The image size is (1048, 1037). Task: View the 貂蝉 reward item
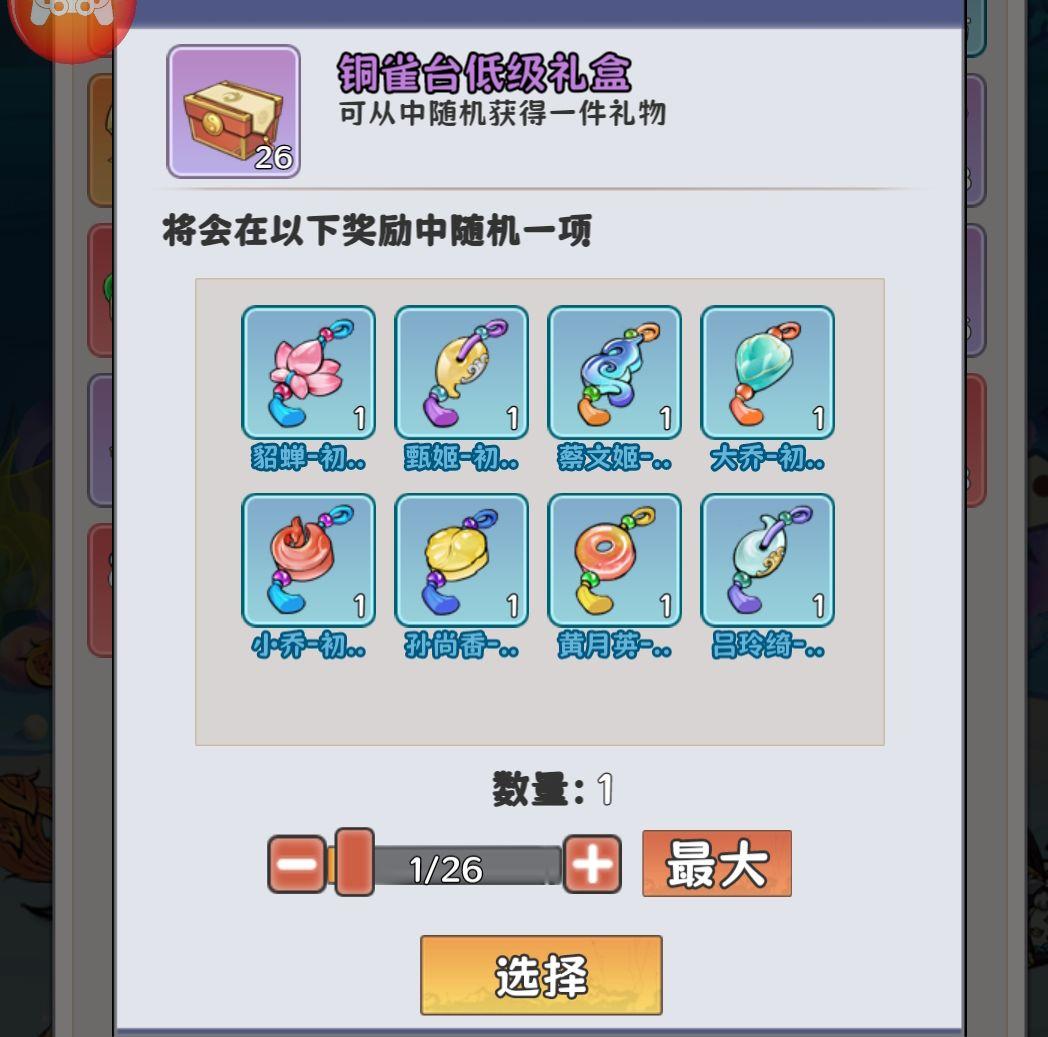pyautogui.click(x=308, y=373)
